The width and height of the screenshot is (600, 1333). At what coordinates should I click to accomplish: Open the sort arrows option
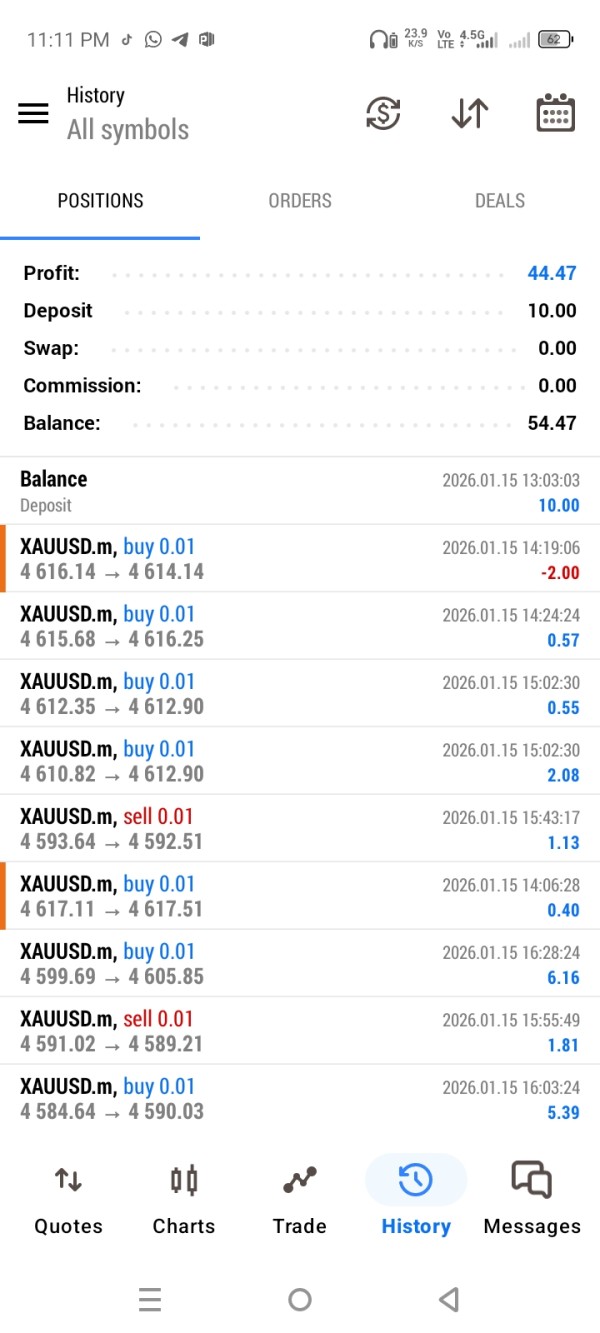point(469,113)
